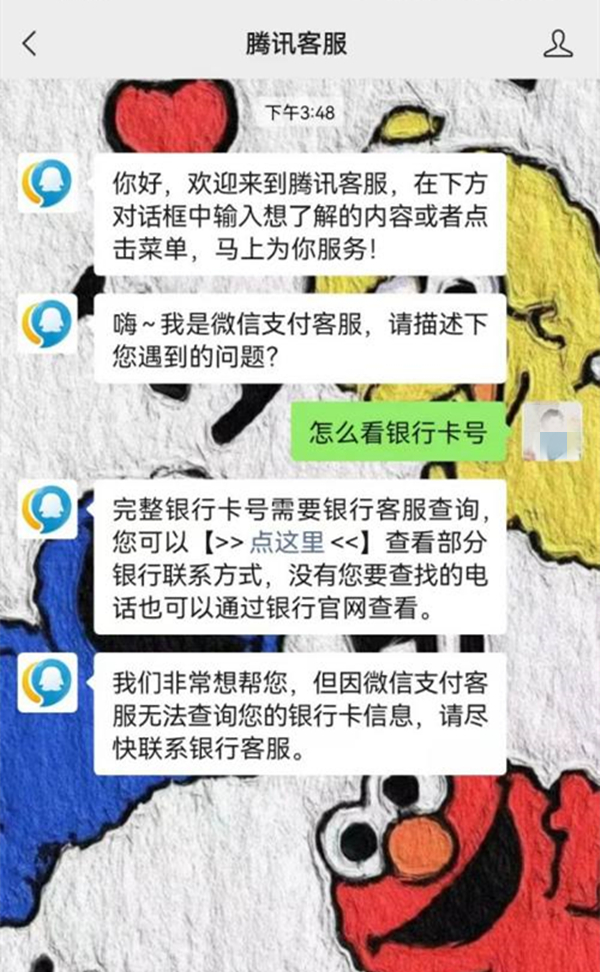The width and height of the screenshot is (600, 972).
Task: Open the account profile icon
Action: 557,44
